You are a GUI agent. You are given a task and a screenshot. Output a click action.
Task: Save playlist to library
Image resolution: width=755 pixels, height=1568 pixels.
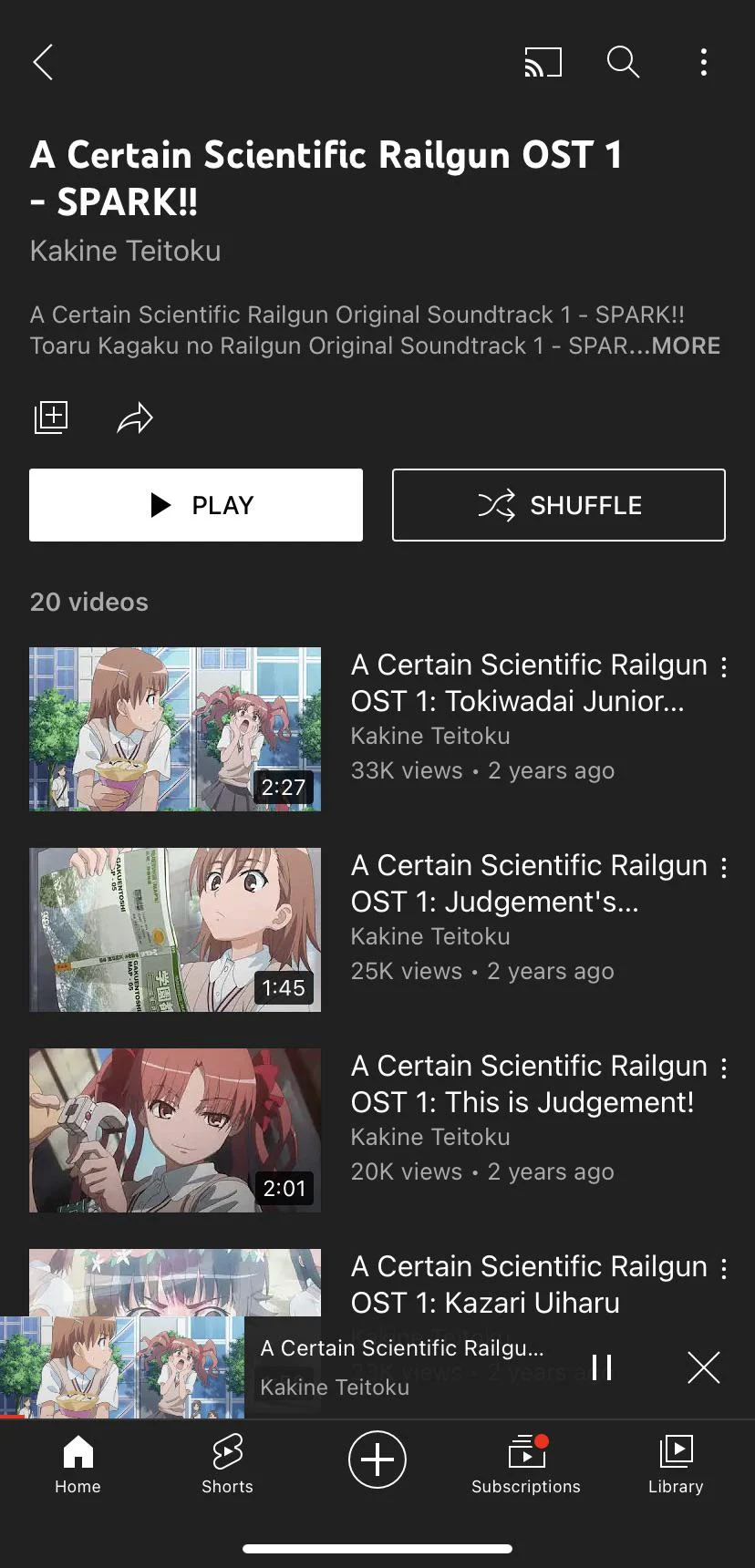[x=51, y=417]
